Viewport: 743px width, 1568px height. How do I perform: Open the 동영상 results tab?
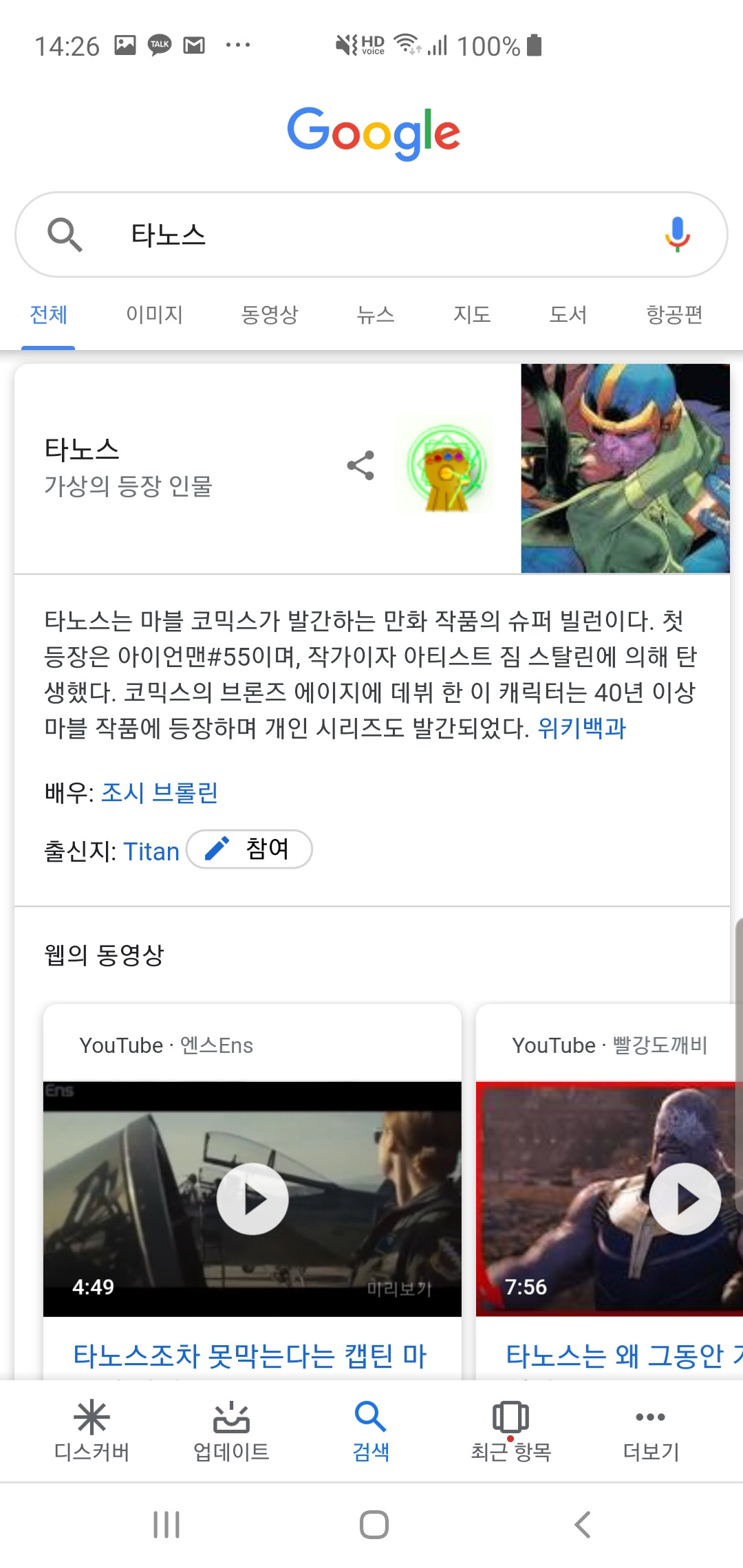(x=270, y=314)
